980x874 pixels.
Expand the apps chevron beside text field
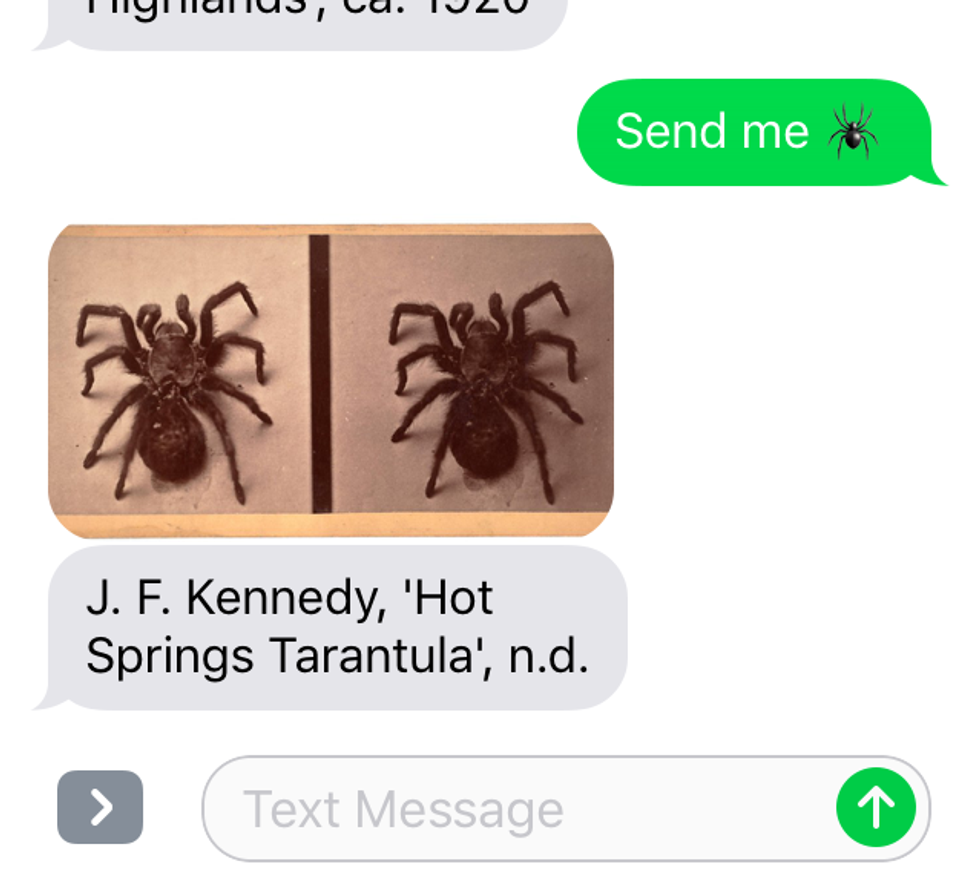coord(100,807)
